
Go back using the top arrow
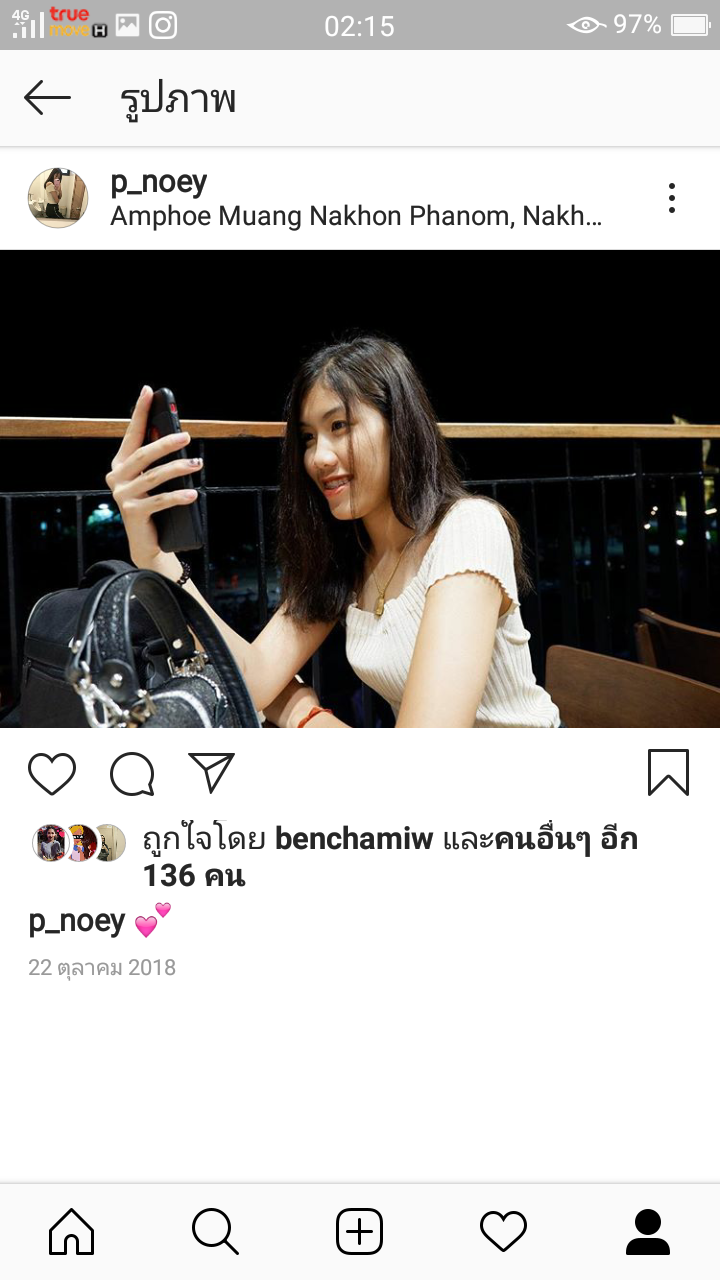[x=47, y=98]
